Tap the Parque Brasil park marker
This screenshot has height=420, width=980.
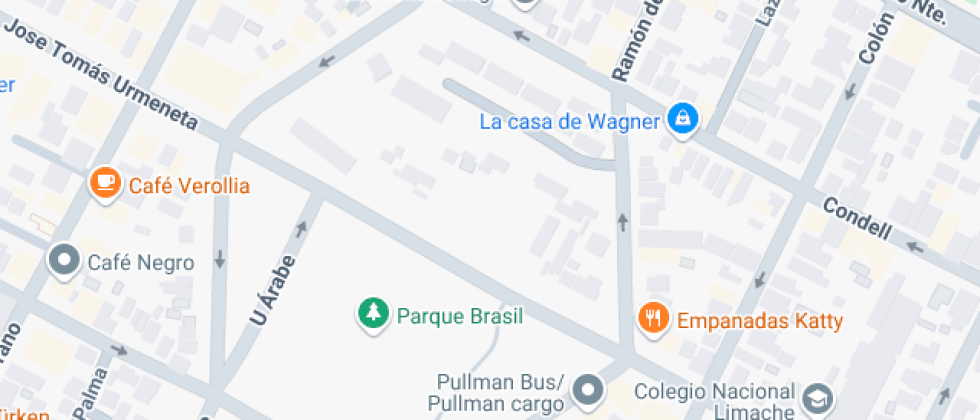click(x=374, y=314)
